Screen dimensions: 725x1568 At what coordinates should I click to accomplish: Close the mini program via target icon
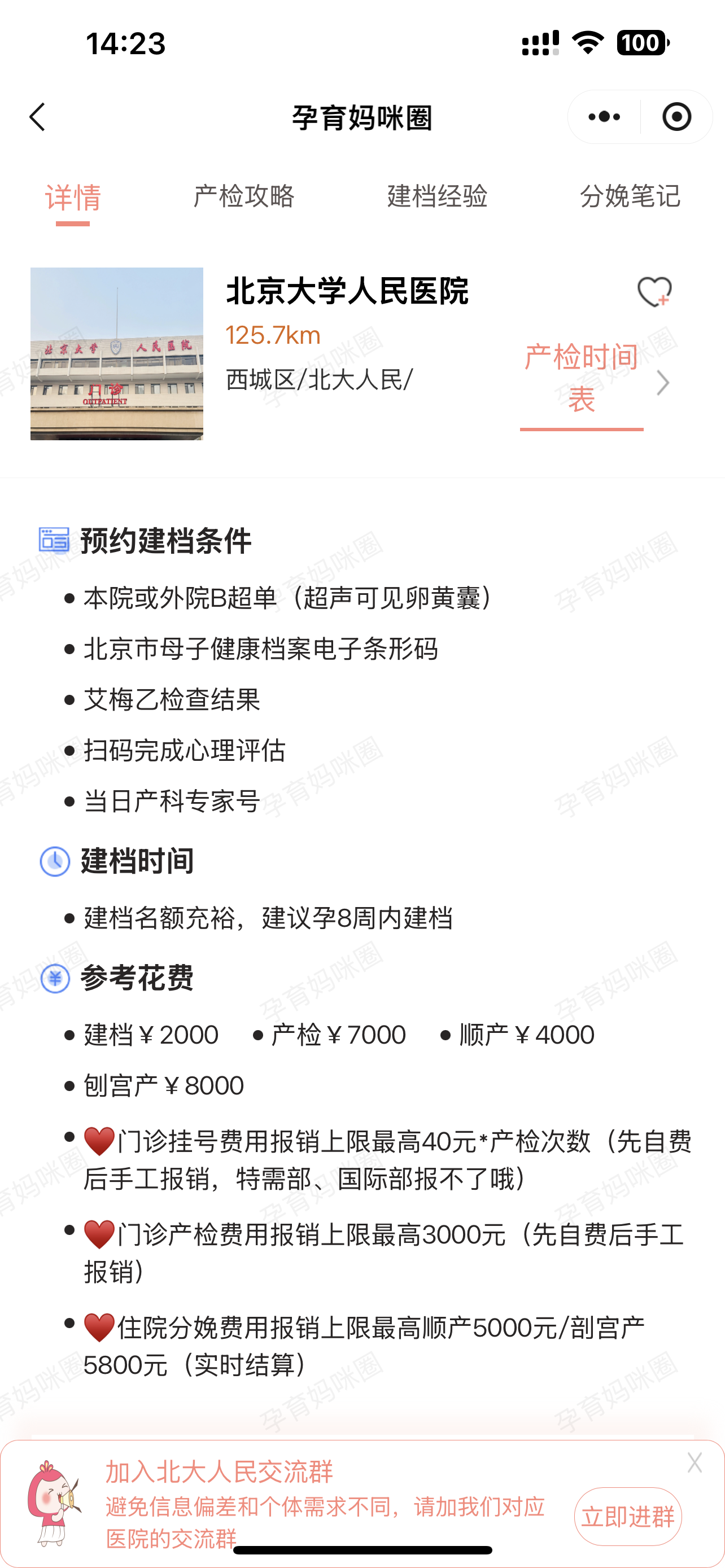click(676, 117)
